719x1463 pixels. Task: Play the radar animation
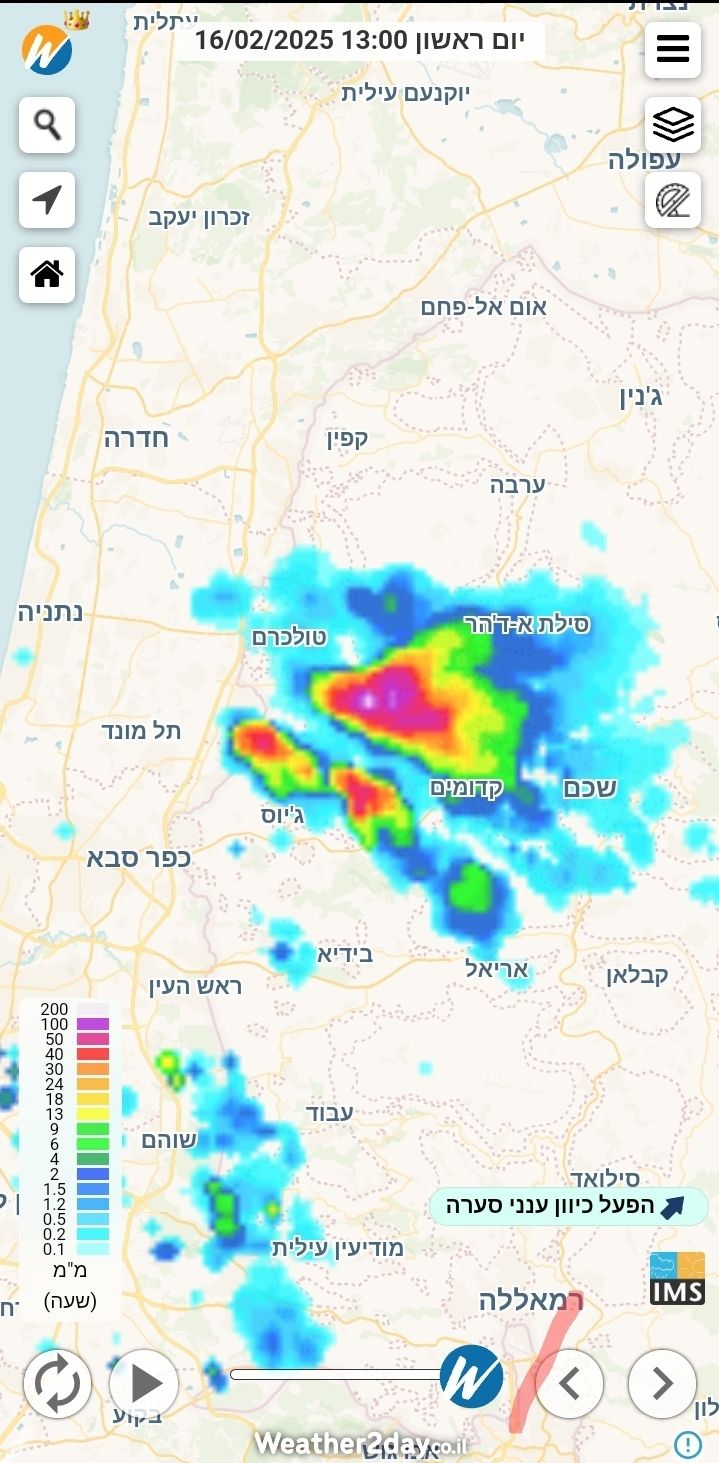144,1384
